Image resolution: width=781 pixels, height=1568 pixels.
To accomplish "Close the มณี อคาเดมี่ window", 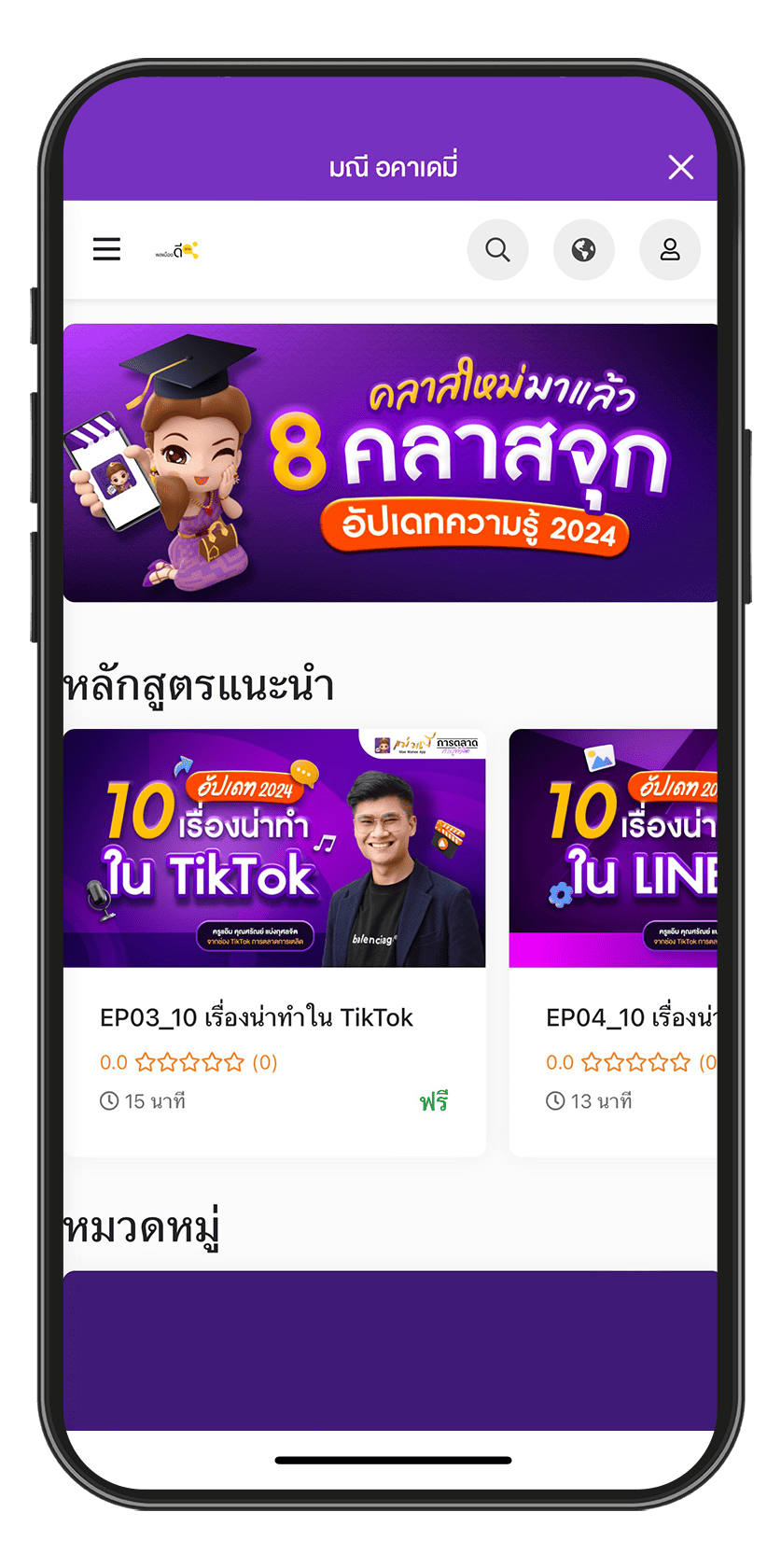I will (681, 167).
